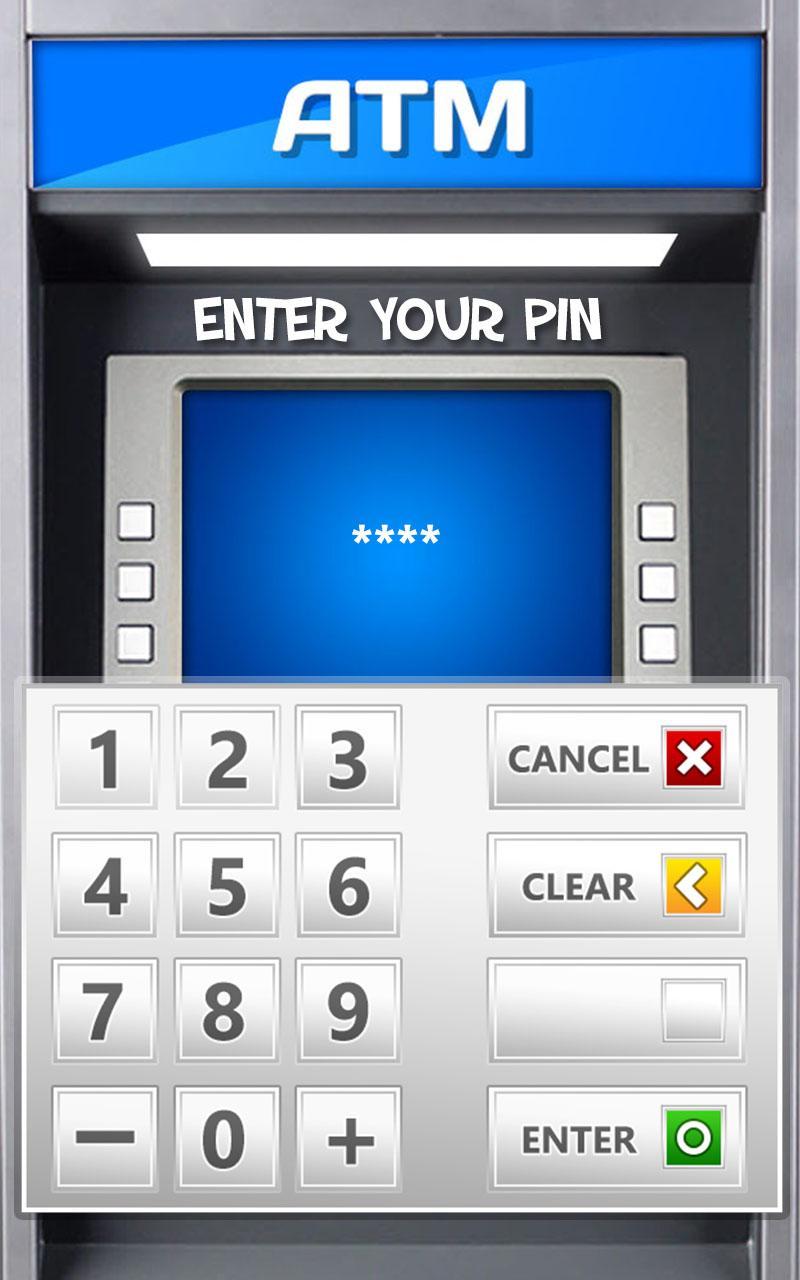Select the 5 key
800x1280 pixels.
click(x=227, y=884)
